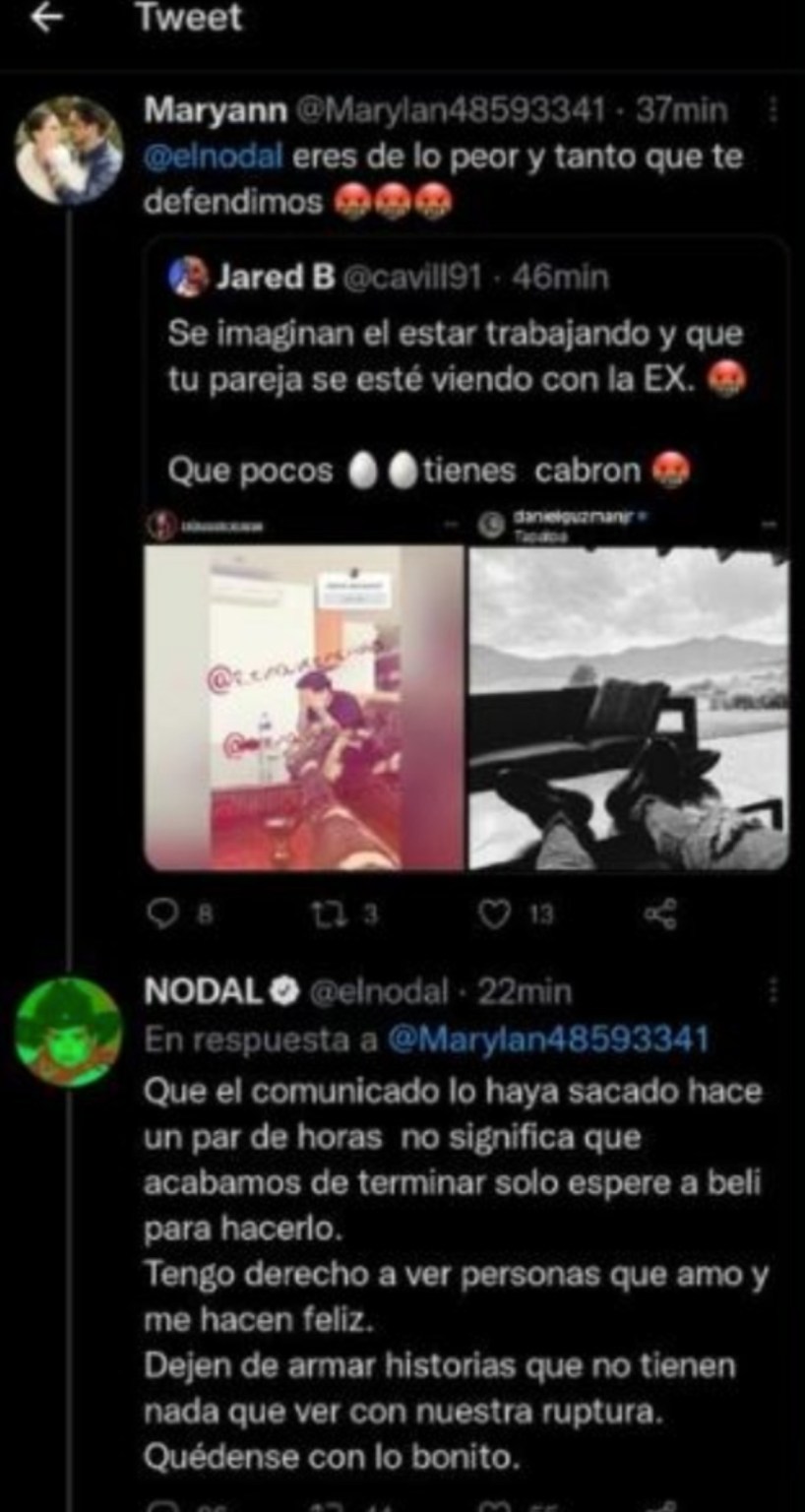
Task: Reply to Maryann's tweet
Action: click(160, 914)
